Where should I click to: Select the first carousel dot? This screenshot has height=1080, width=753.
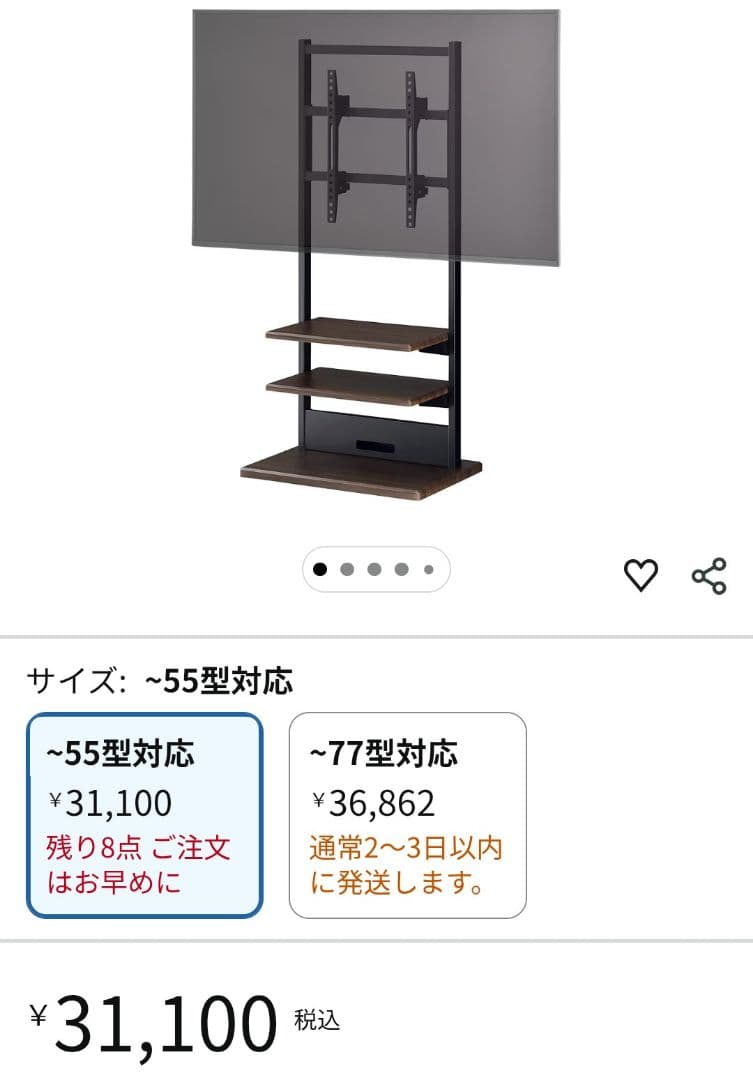point(321,568)
